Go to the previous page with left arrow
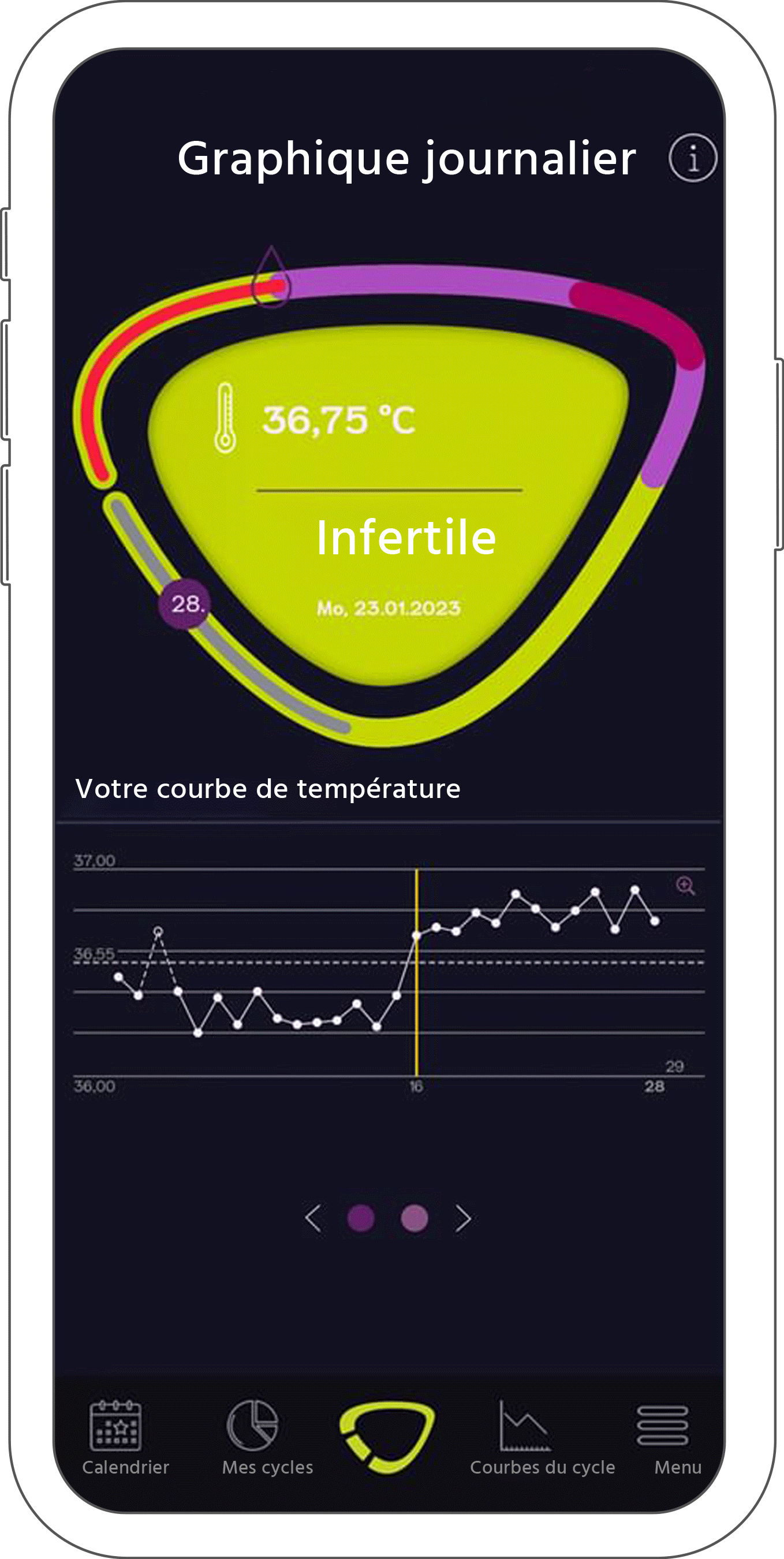 click(x=313, y=1218)
